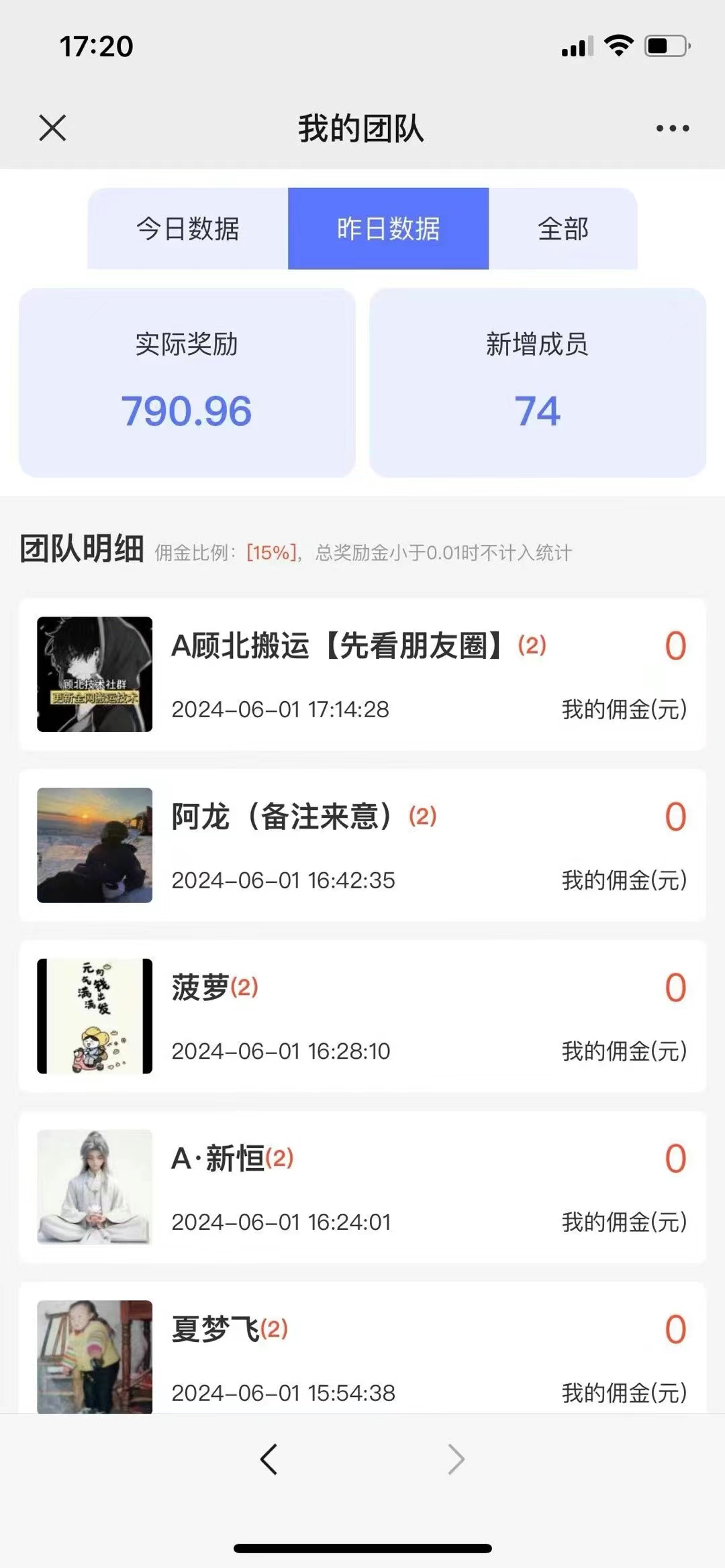Viewport: 725px width, 1568px height.
Task: Show the 全部 data tab
Action: pos(563,229)
